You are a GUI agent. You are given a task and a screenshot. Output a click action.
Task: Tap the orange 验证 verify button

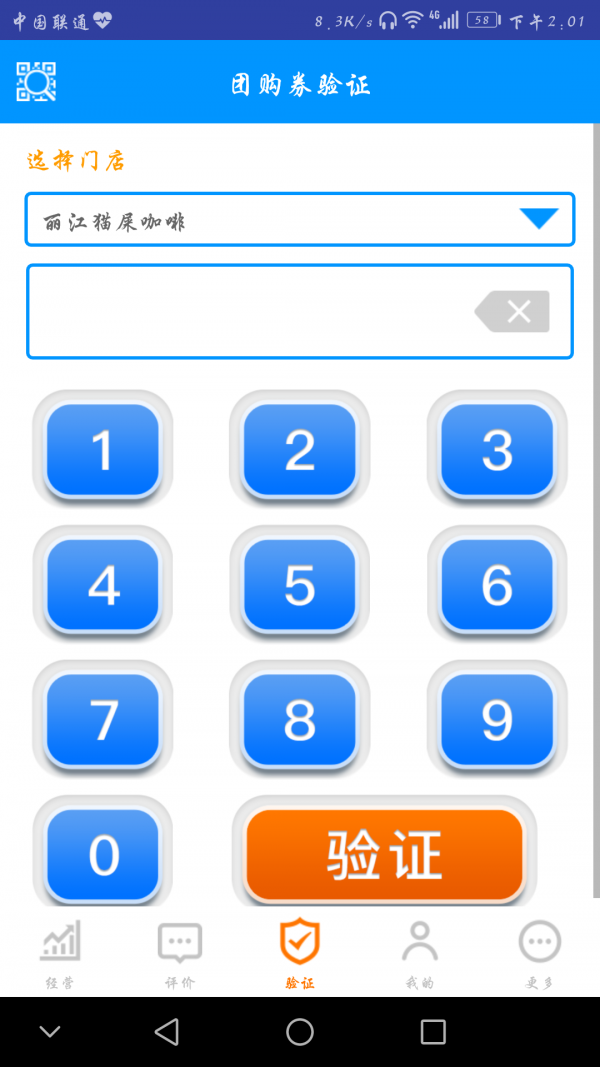[385, 855]
